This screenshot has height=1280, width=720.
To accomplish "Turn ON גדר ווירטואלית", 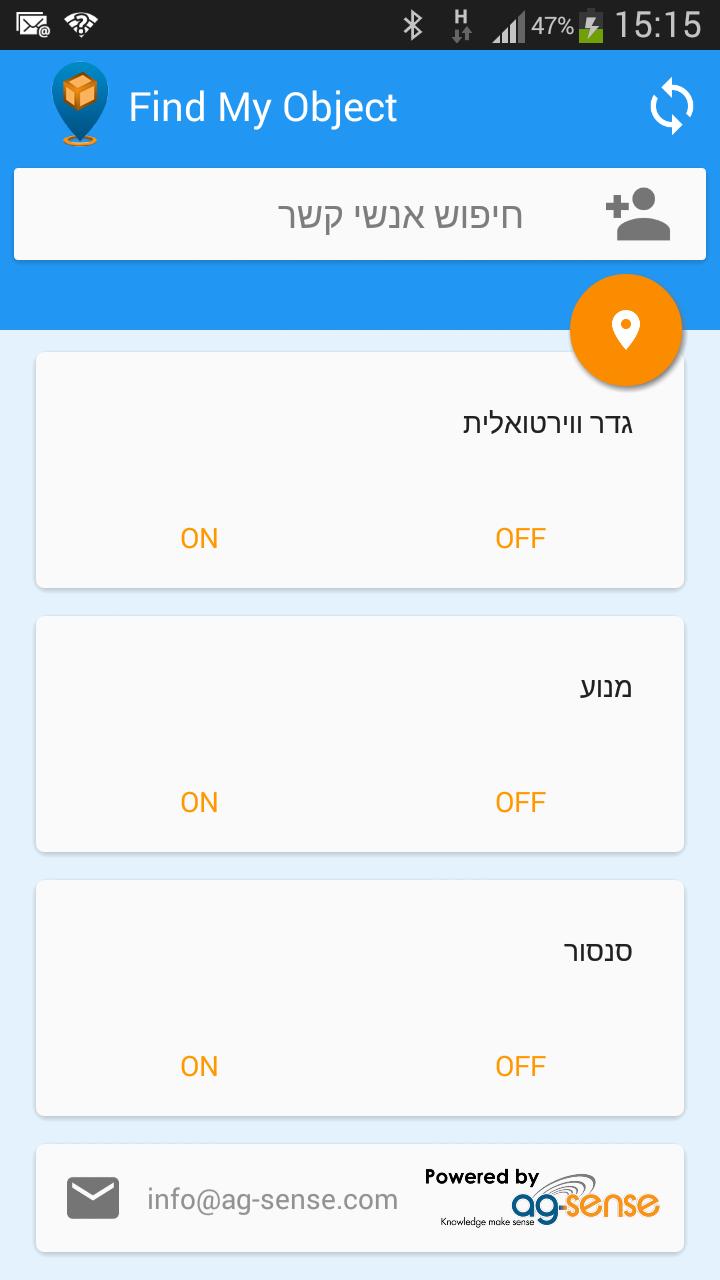I will (199, 539).
